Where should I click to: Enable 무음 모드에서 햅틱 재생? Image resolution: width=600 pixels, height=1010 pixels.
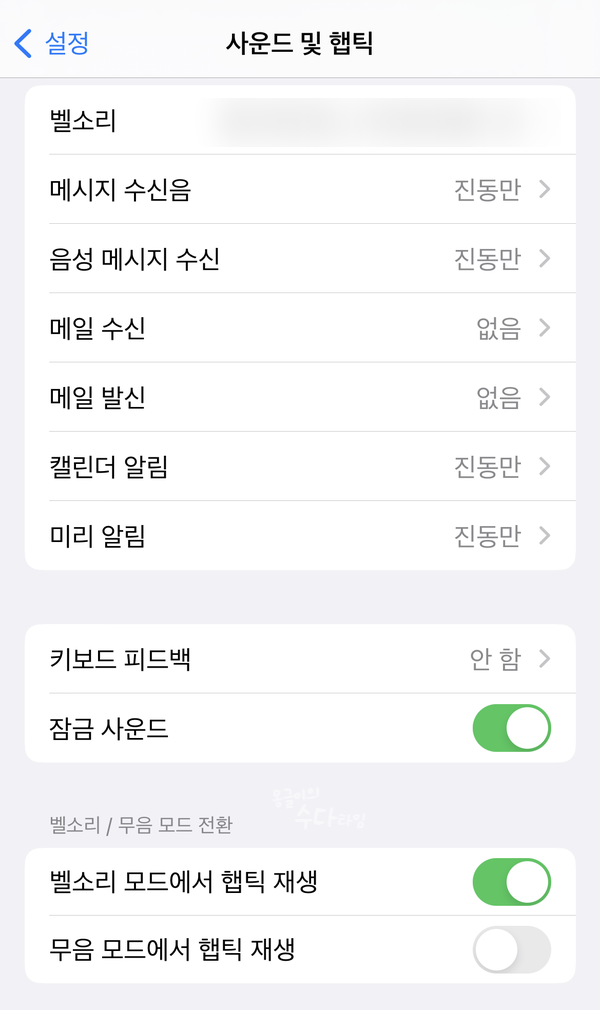click(x=512, y=949)
